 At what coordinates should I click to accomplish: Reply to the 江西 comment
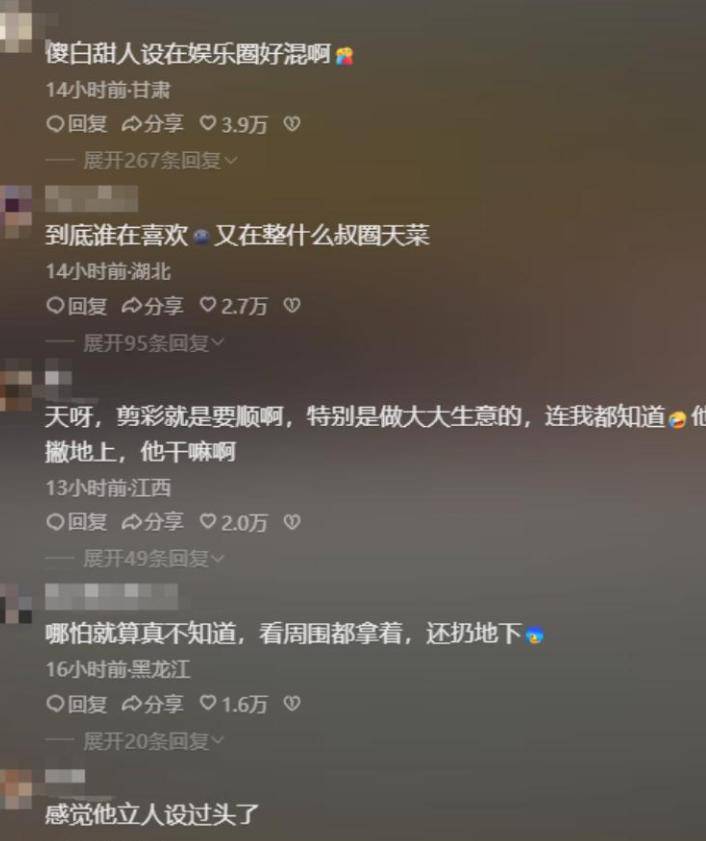point(76,522)
